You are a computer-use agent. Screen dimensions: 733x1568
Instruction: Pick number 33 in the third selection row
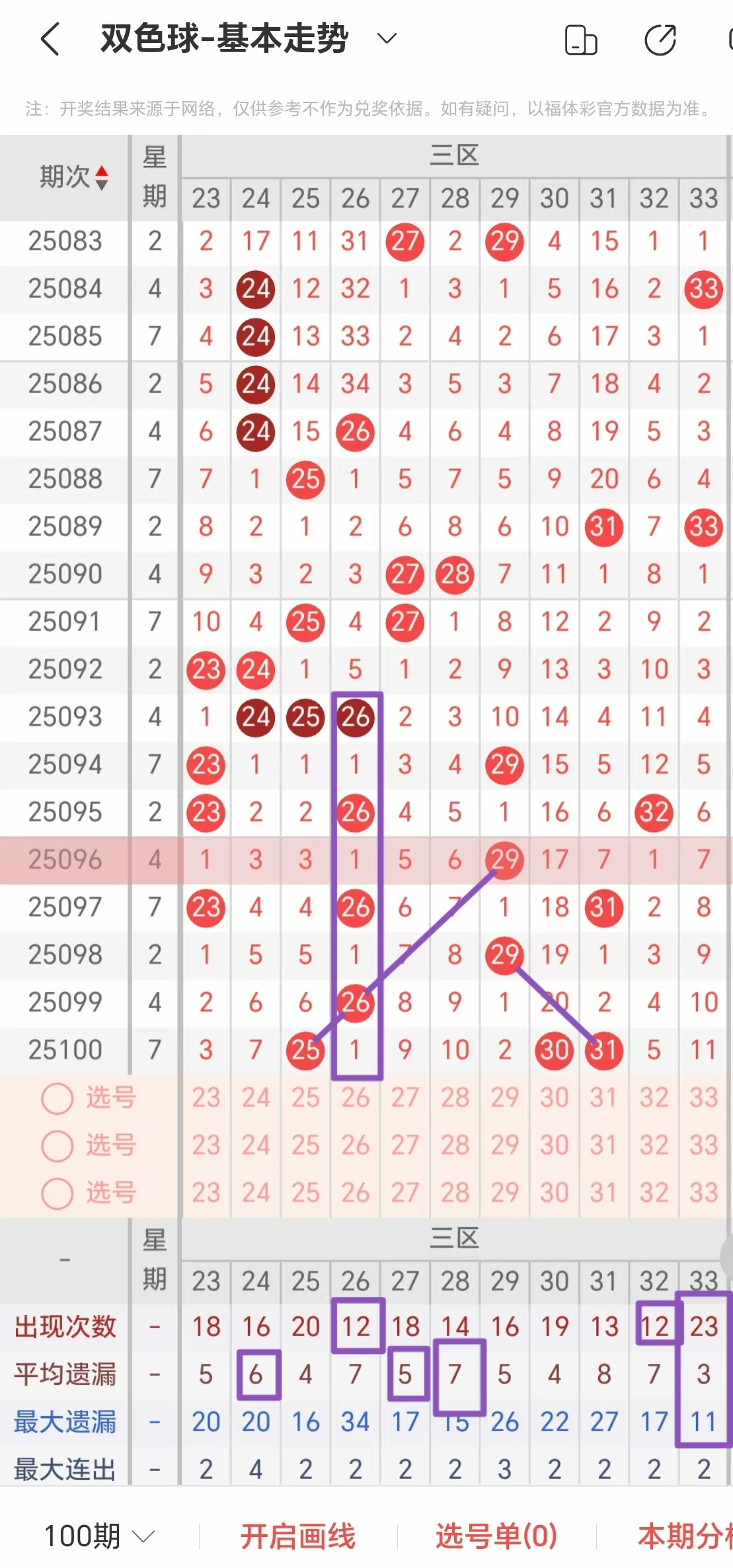(x=703, y=1193)
